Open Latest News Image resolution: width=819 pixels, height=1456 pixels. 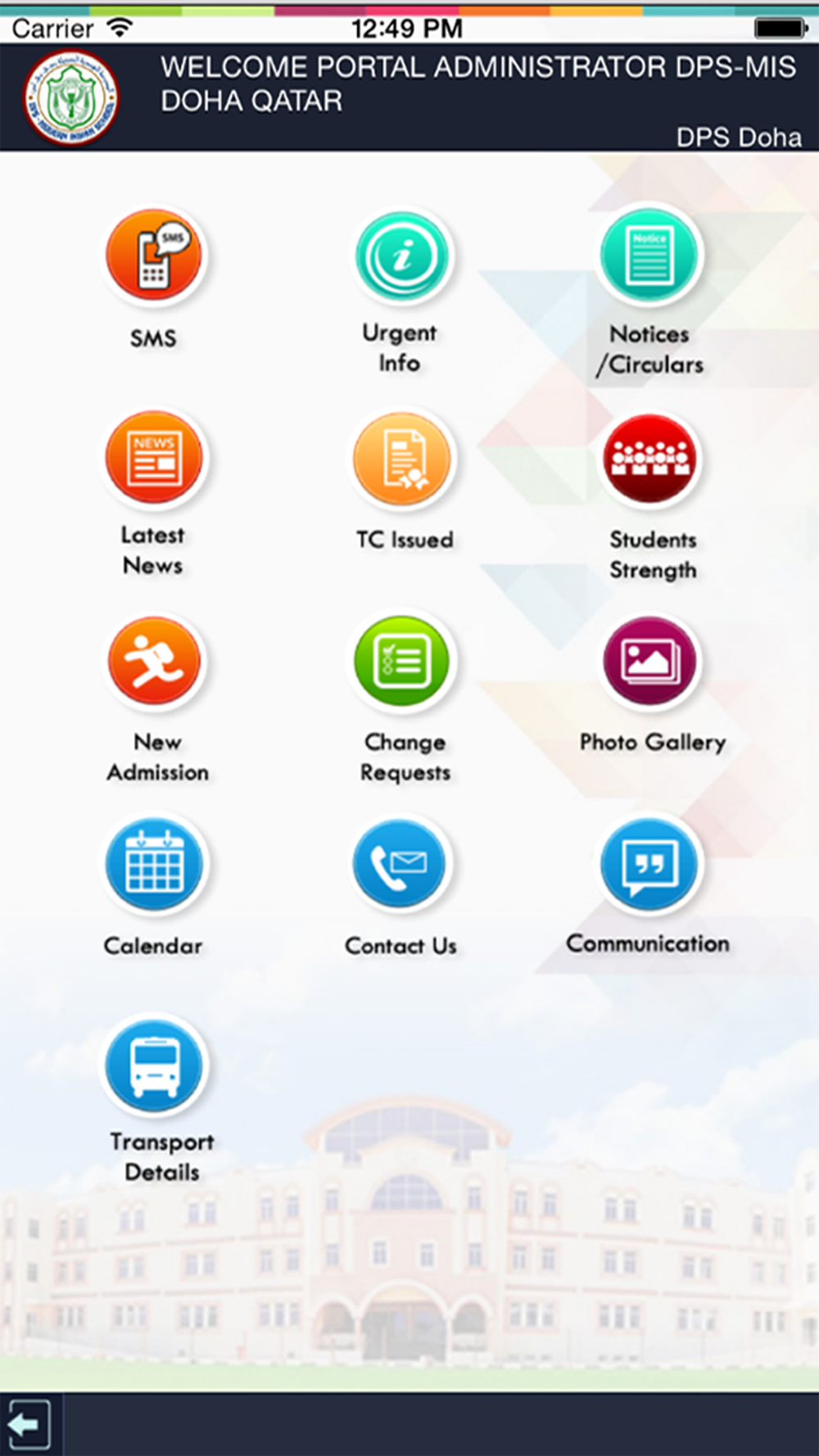pos(154,458)
